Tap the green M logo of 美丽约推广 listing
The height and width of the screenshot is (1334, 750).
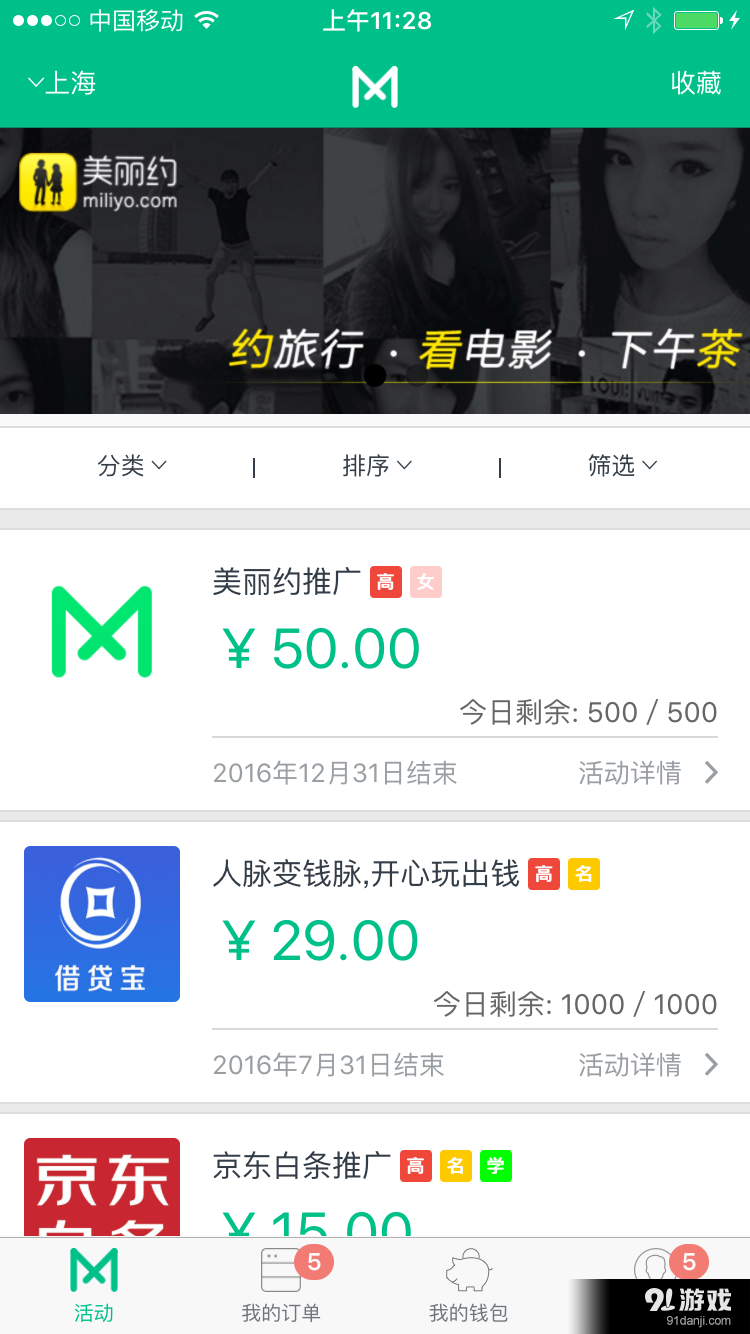click(101, 631)
